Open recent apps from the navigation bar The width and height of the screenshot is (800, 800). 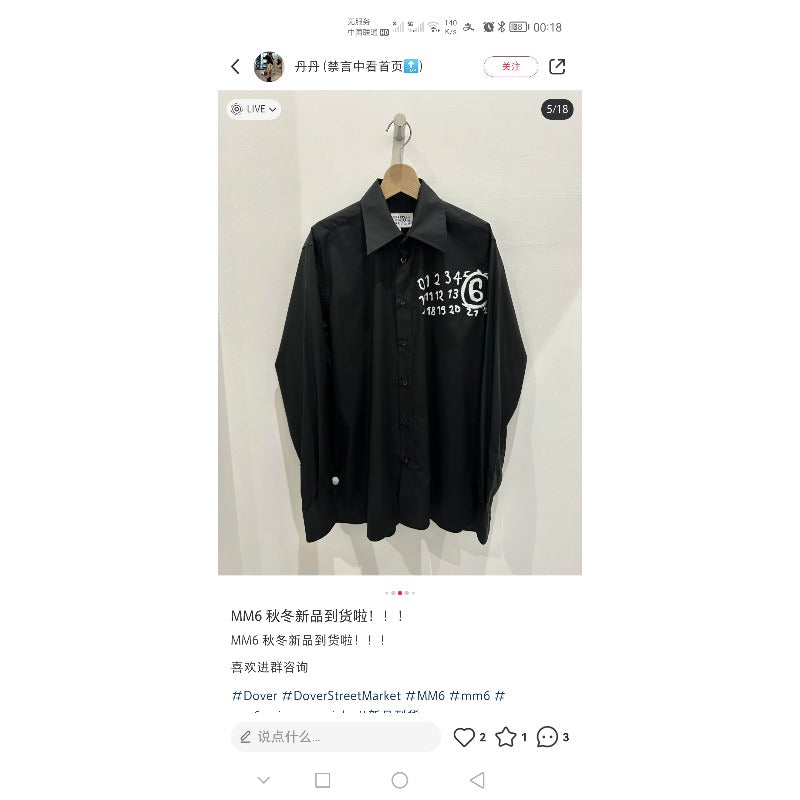[322, 780]
